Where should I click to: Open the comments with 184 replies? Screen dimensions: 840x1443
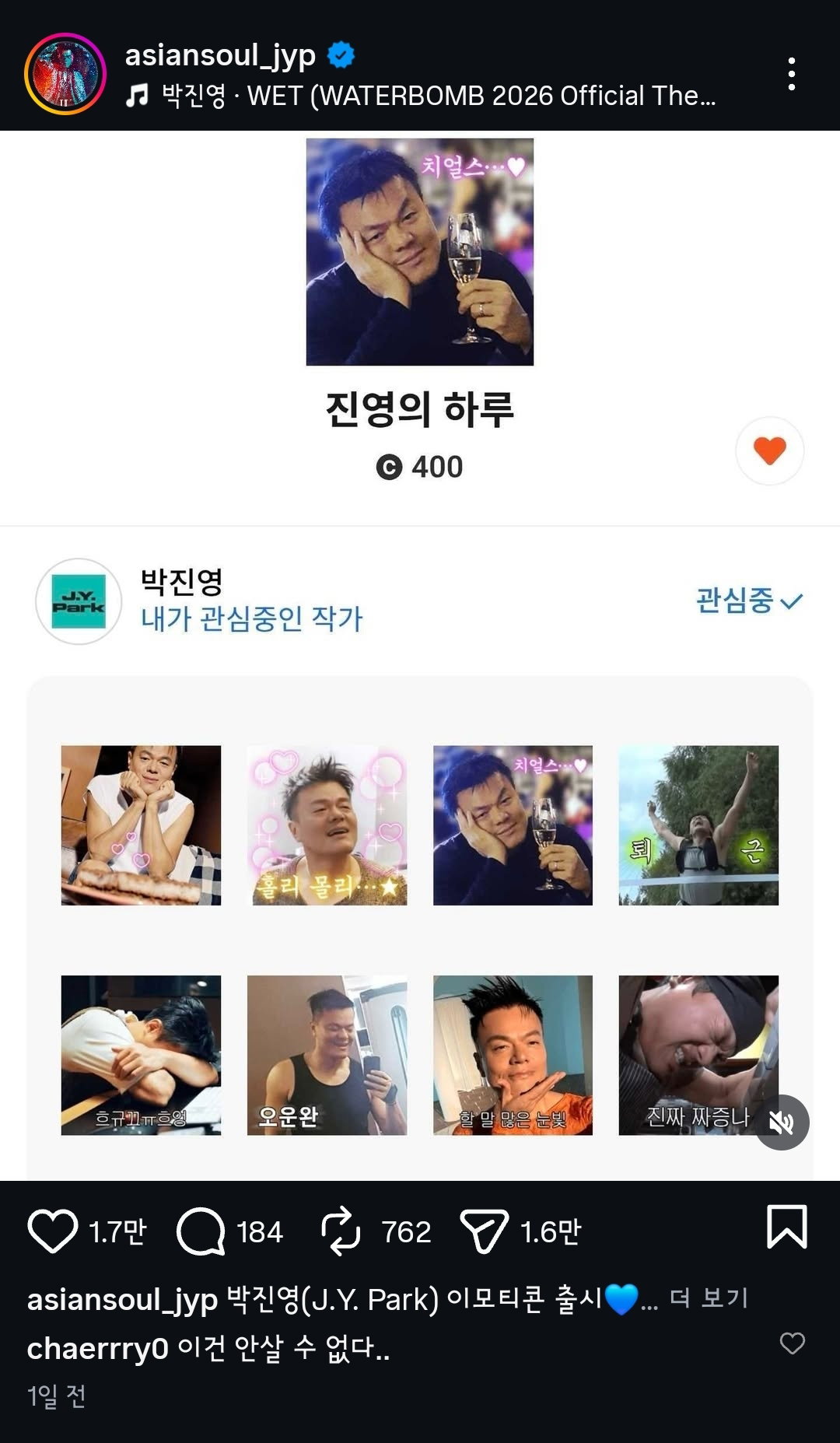(201, 1231)
